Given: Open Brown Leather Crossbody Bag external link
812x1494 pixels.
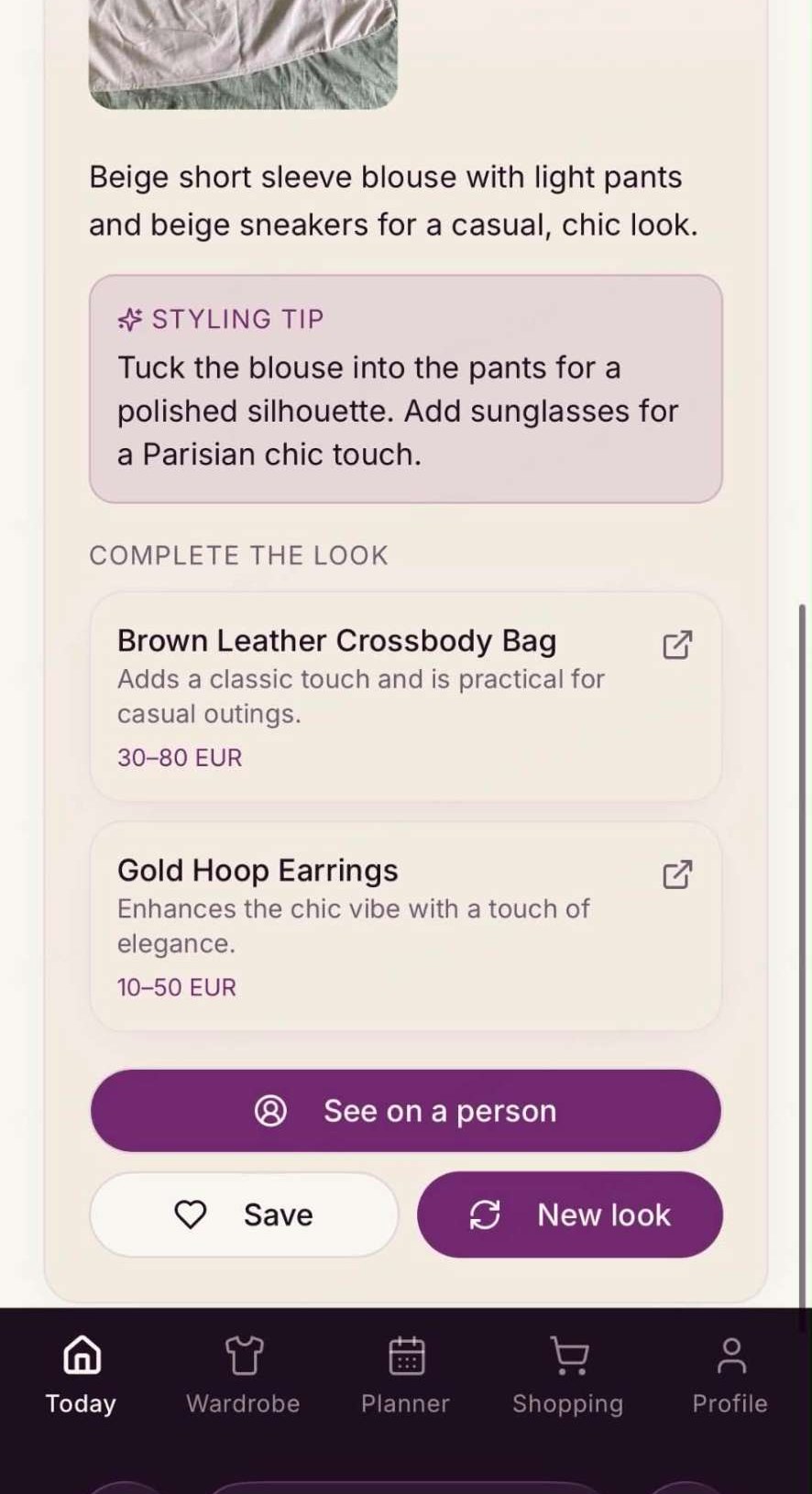Looking at the screenshot, I should point(677,644).
